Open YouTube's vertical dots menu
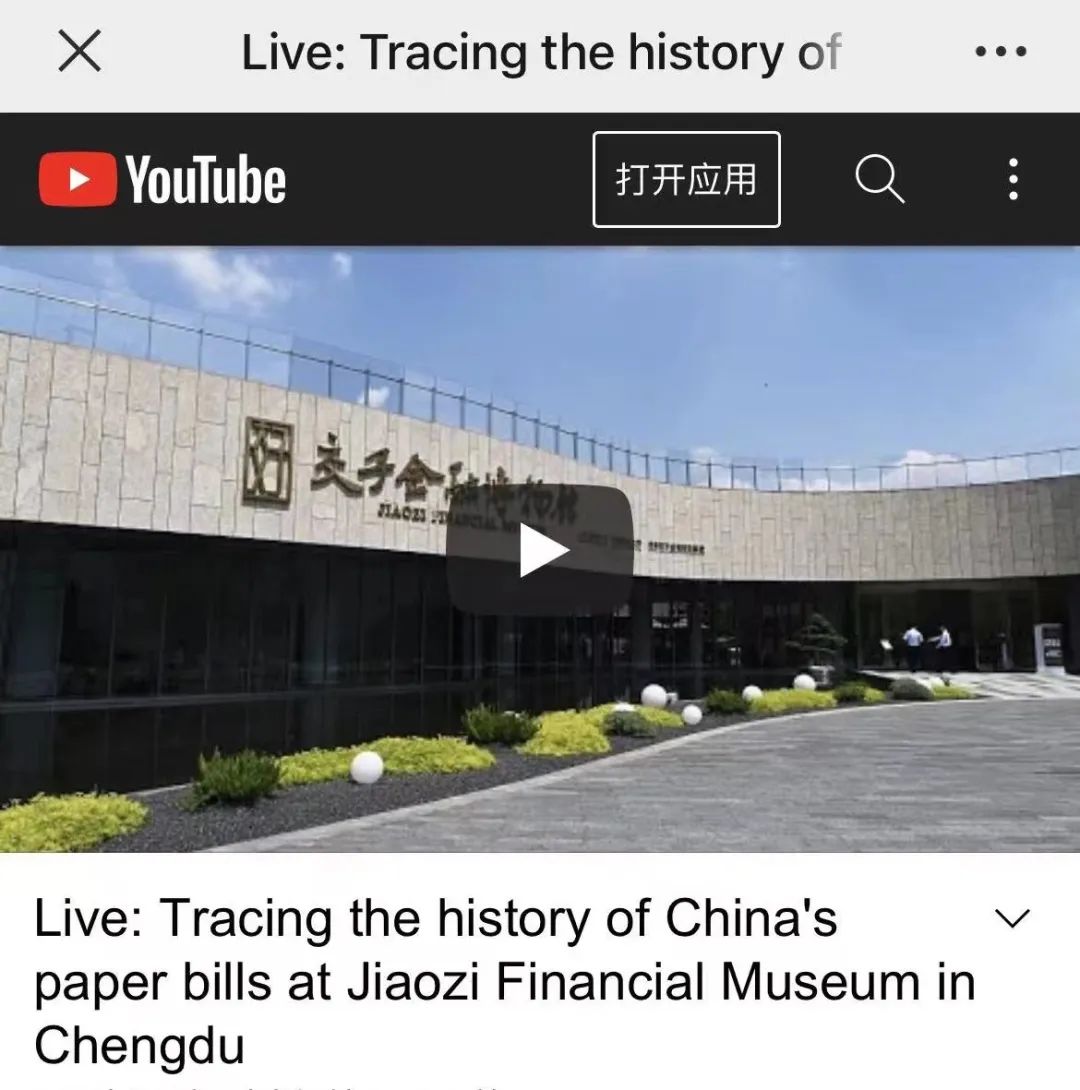Image resolution: width=1080 pixels, height=1090 pixels. 1013,180
